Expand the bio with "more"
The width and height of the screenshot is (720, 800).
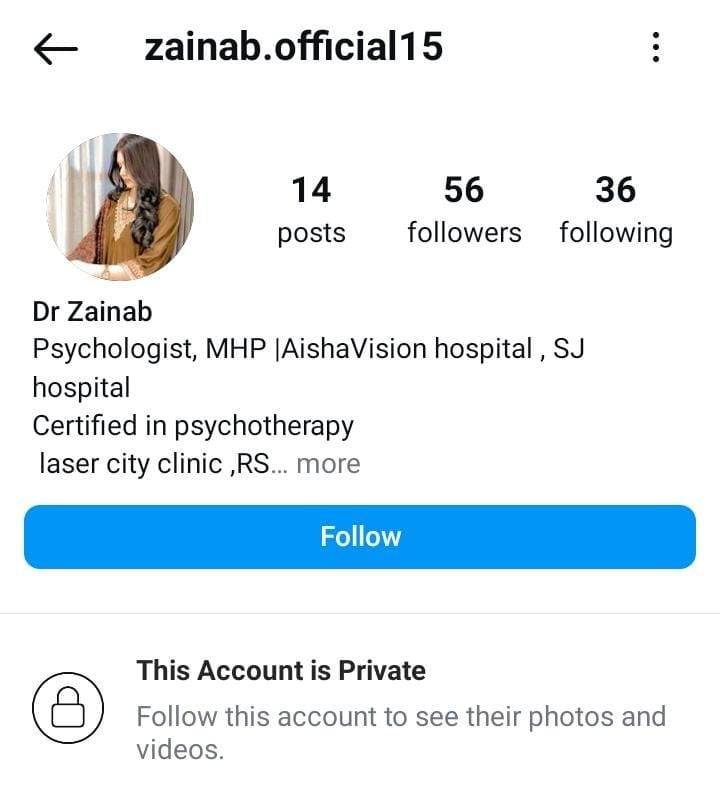tap(328, 464)
